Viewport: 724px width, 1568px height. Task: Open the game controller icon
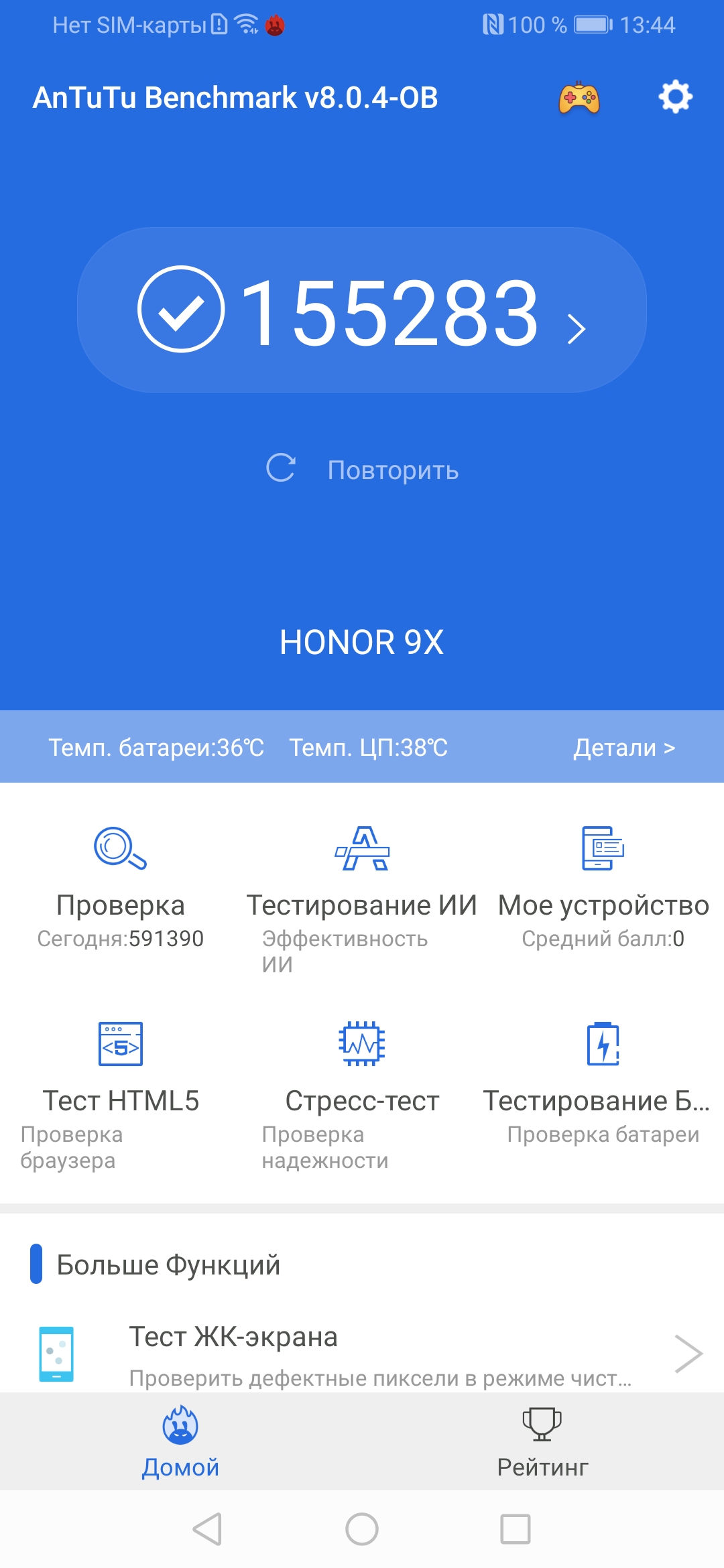point(579,98)
